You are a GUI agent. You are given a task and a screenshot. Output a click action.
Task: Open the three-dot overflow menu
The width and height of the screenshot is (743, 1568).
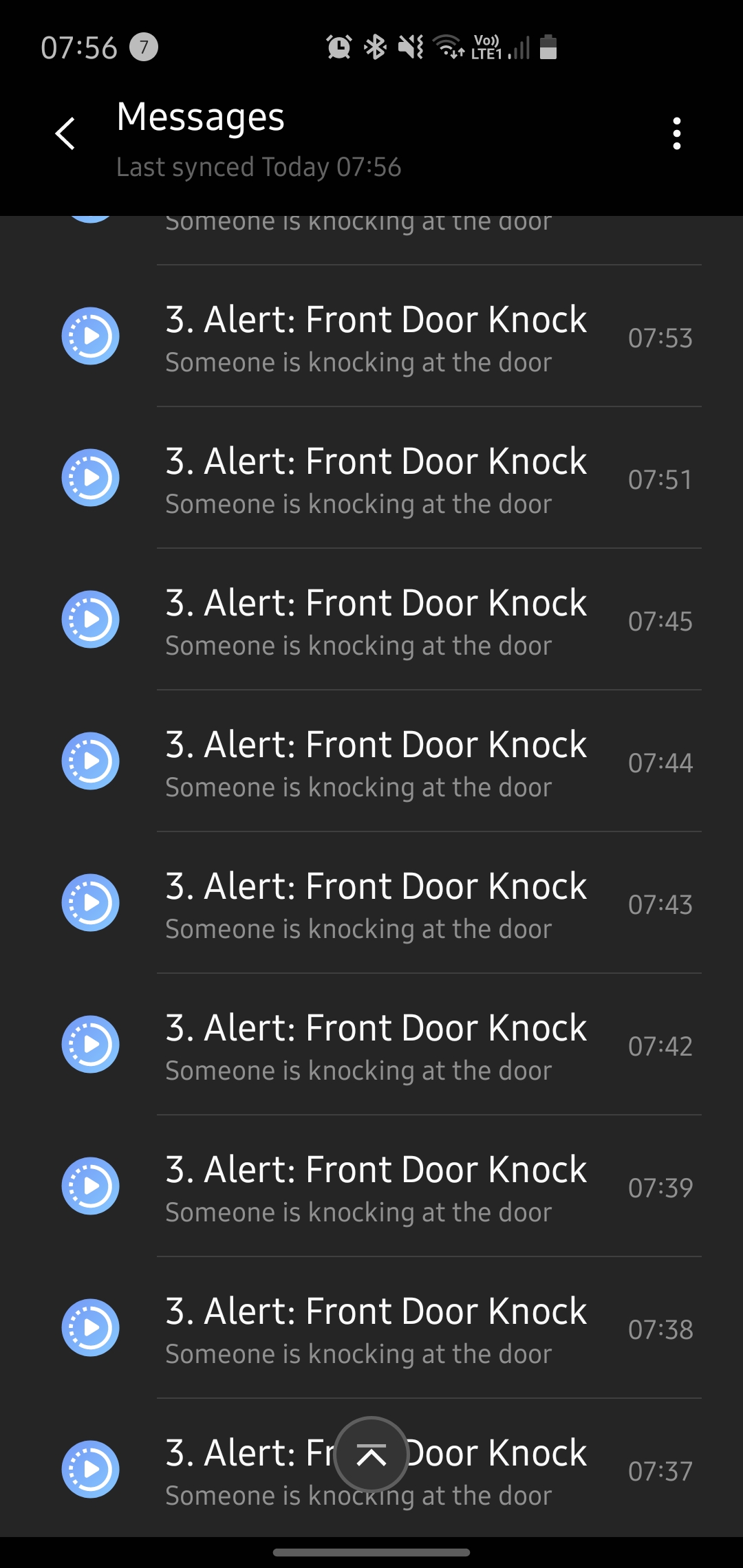[x=677, y=133]
